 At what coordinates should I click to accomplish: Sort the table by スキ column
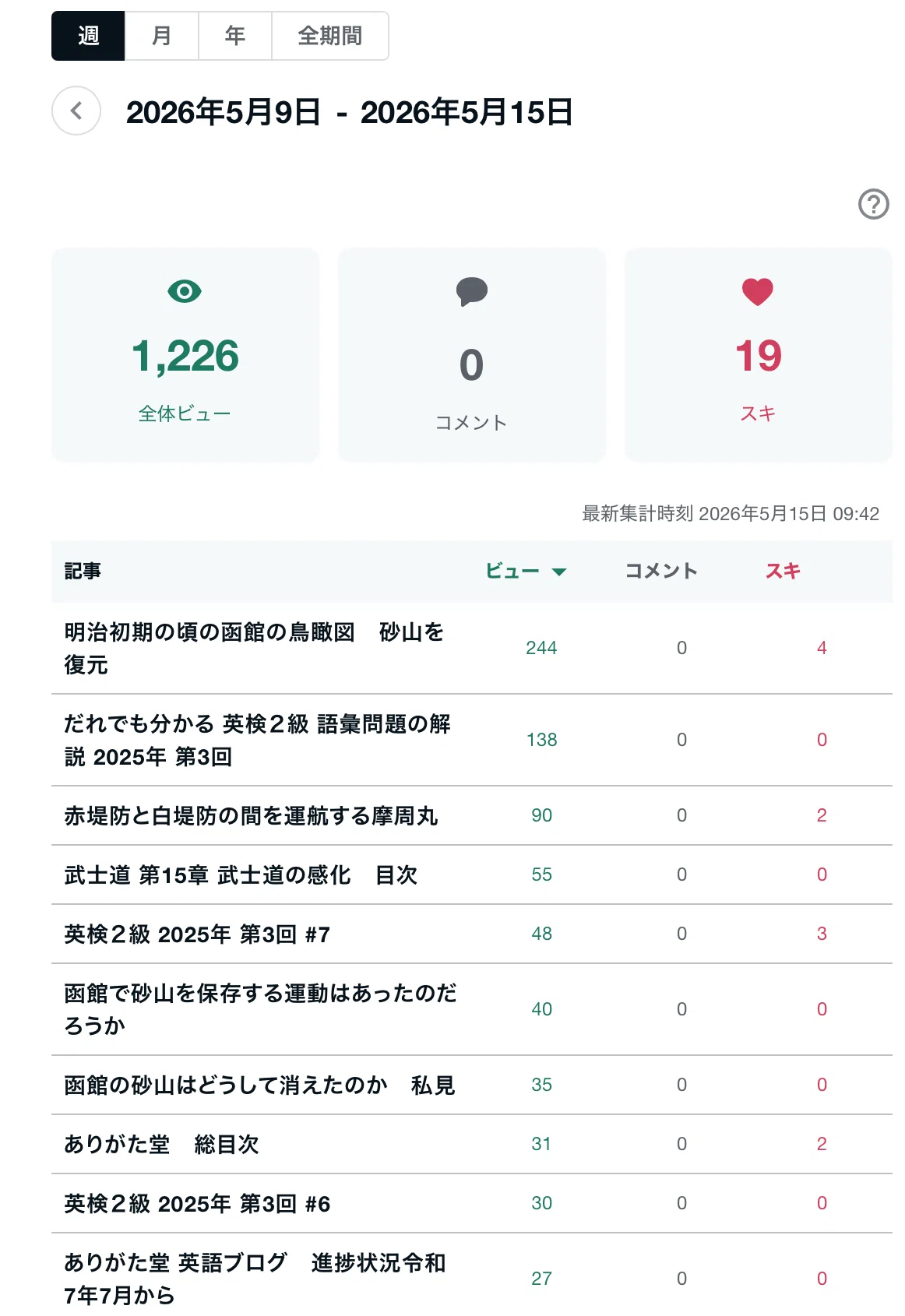pos(783,571)
